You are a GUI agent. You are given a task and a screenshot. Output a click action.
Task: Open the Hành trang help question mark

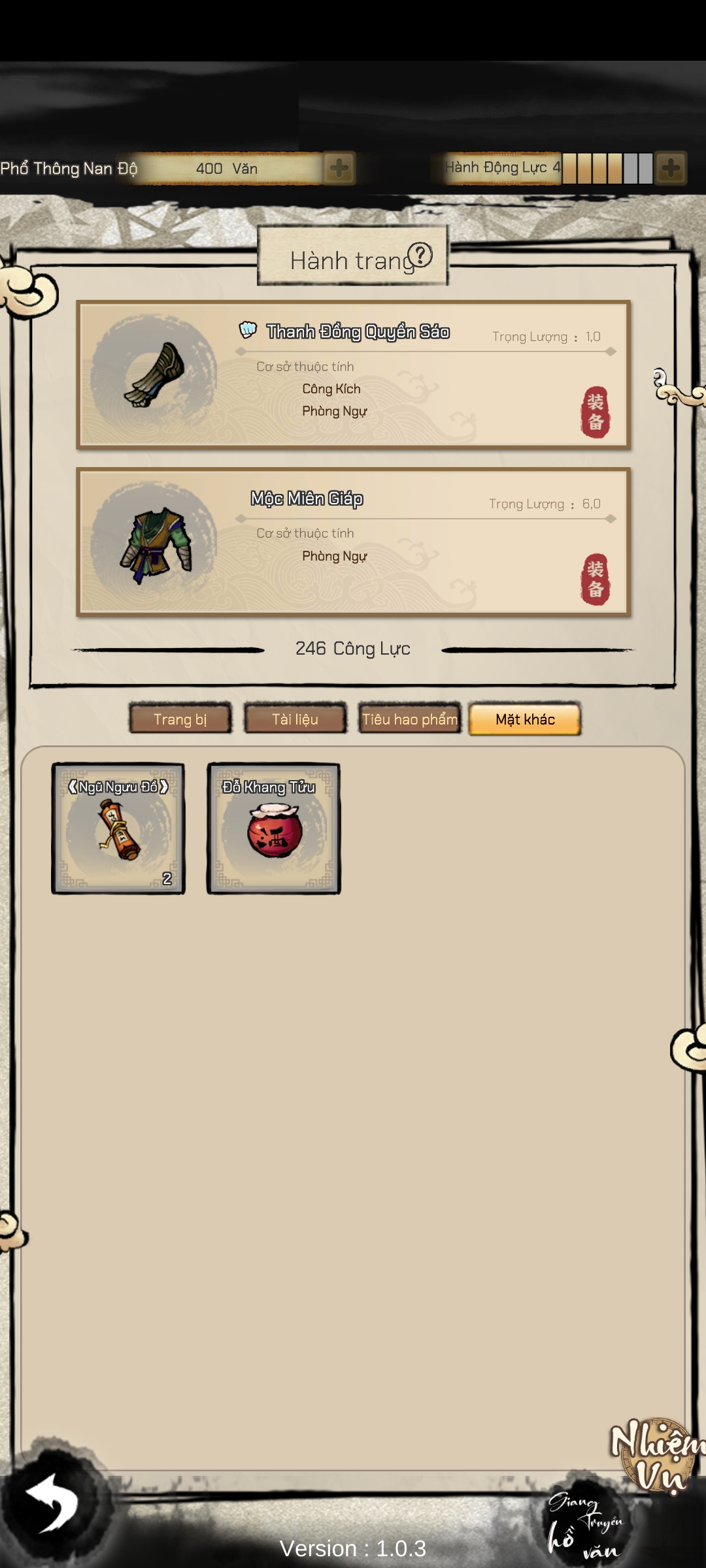[x=420, y=255]
